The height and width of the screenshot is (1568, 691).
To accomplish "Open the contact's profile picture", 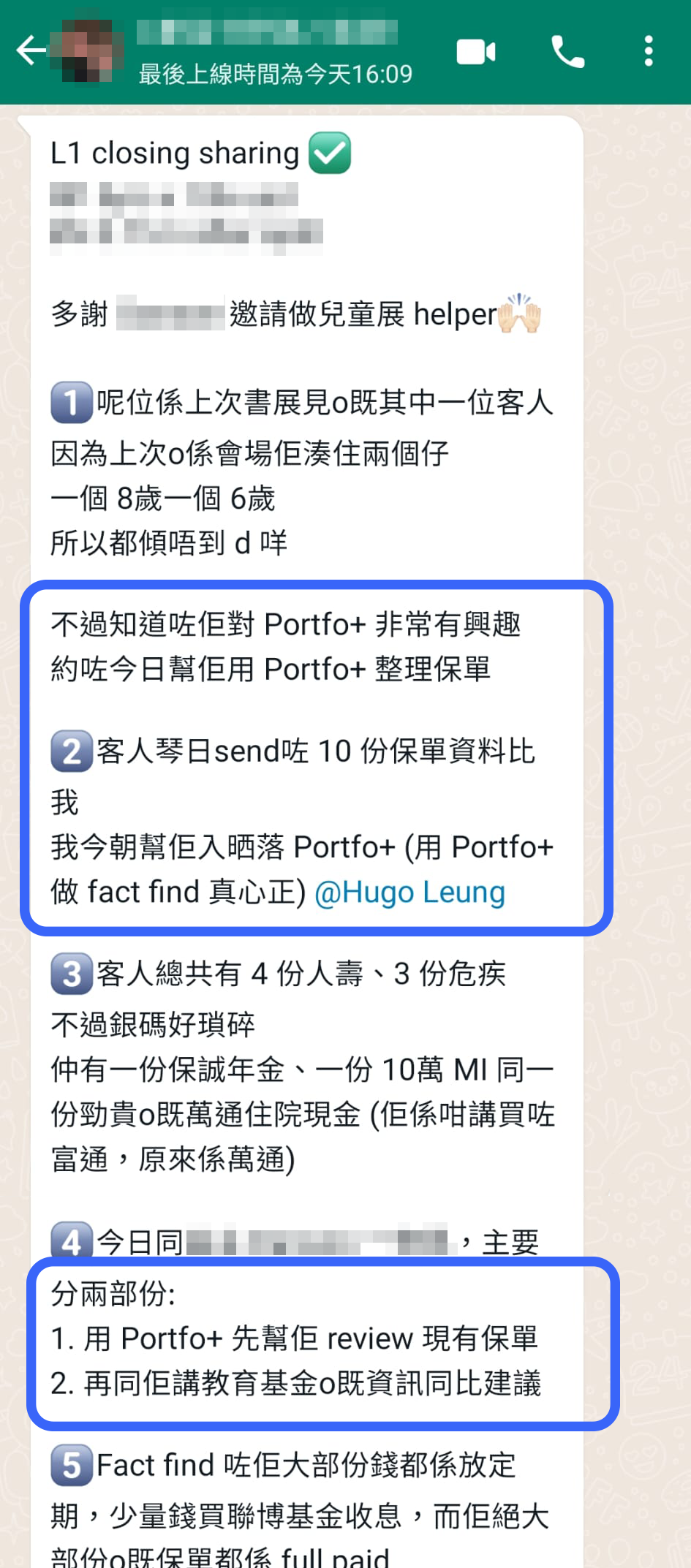I will point(86,50).
